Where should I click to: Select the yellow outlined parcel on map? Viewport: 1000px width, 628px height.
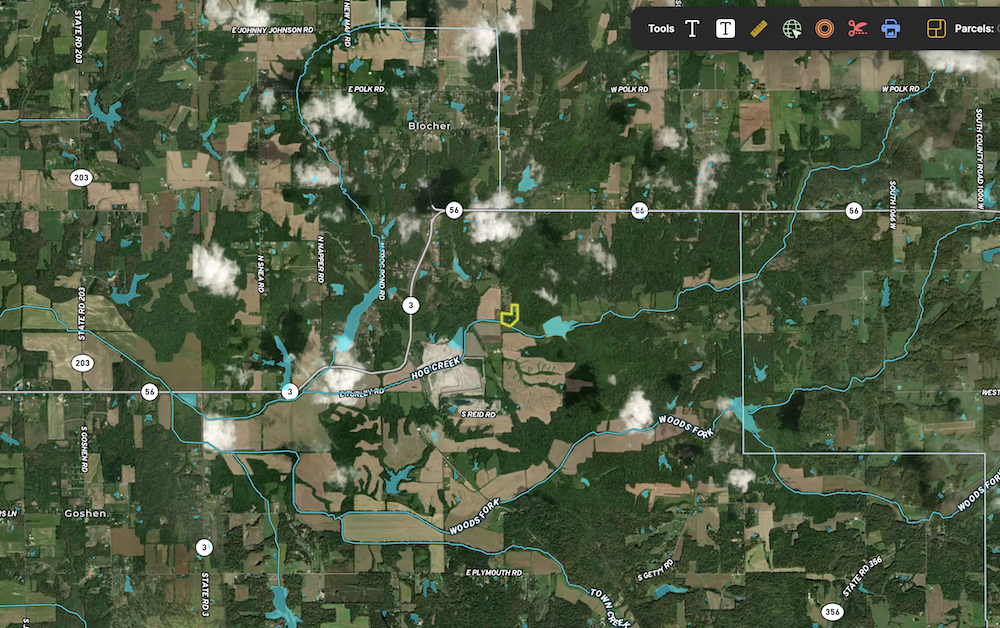click(510, 316)
